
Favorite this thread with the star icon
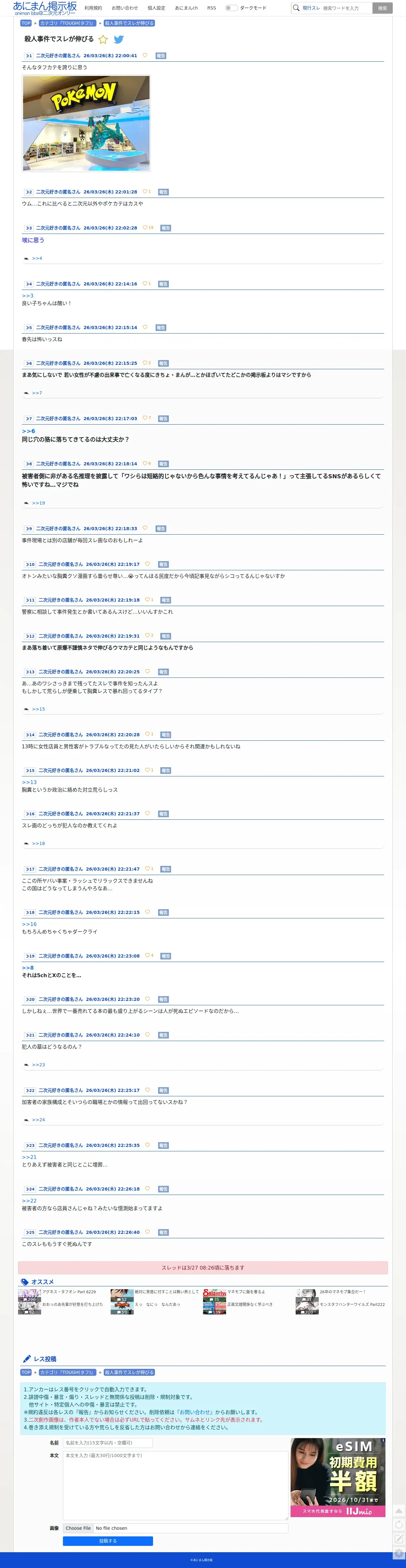pyautogui.click(x=103, y=40)
